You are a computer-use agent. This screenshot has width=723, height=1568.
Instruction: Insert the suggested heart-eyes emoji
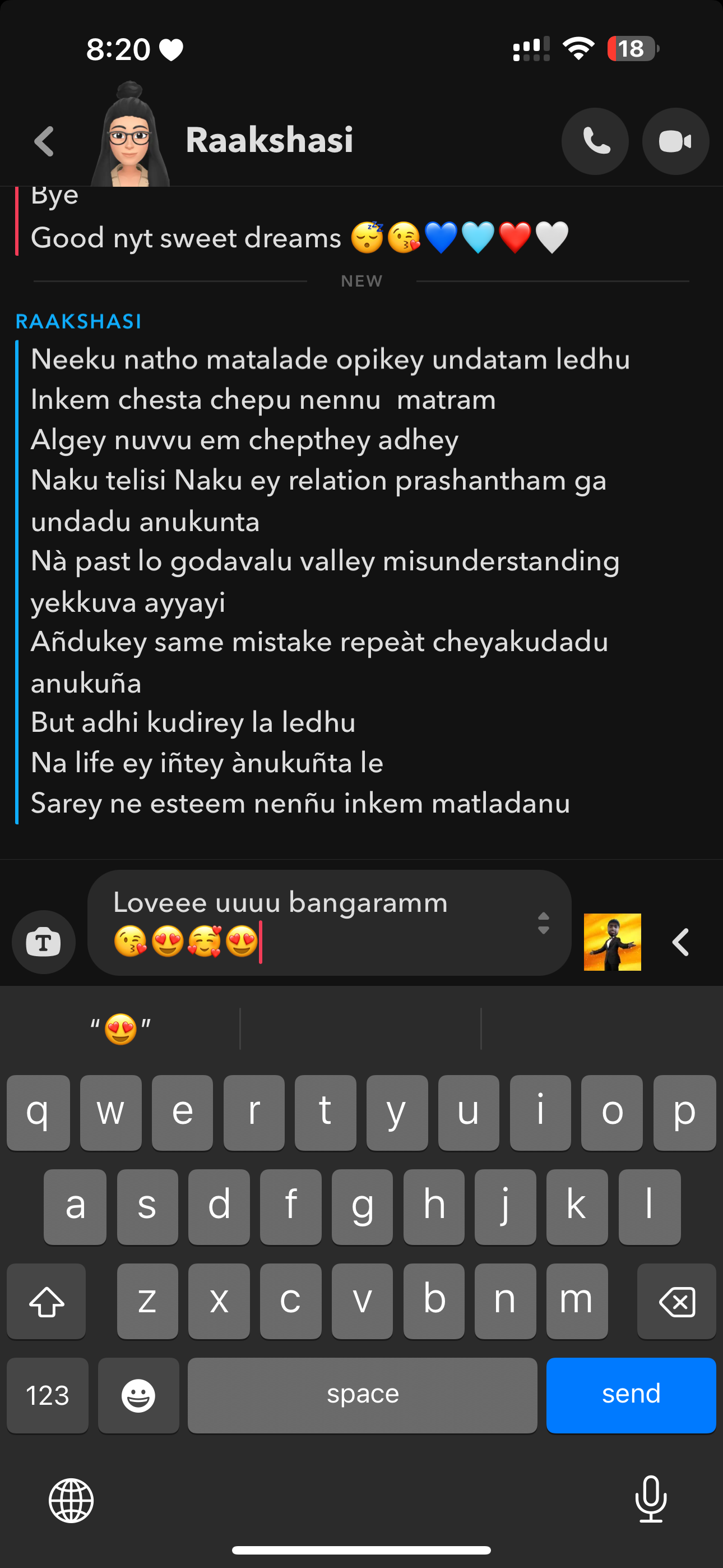coord(121,1029)
